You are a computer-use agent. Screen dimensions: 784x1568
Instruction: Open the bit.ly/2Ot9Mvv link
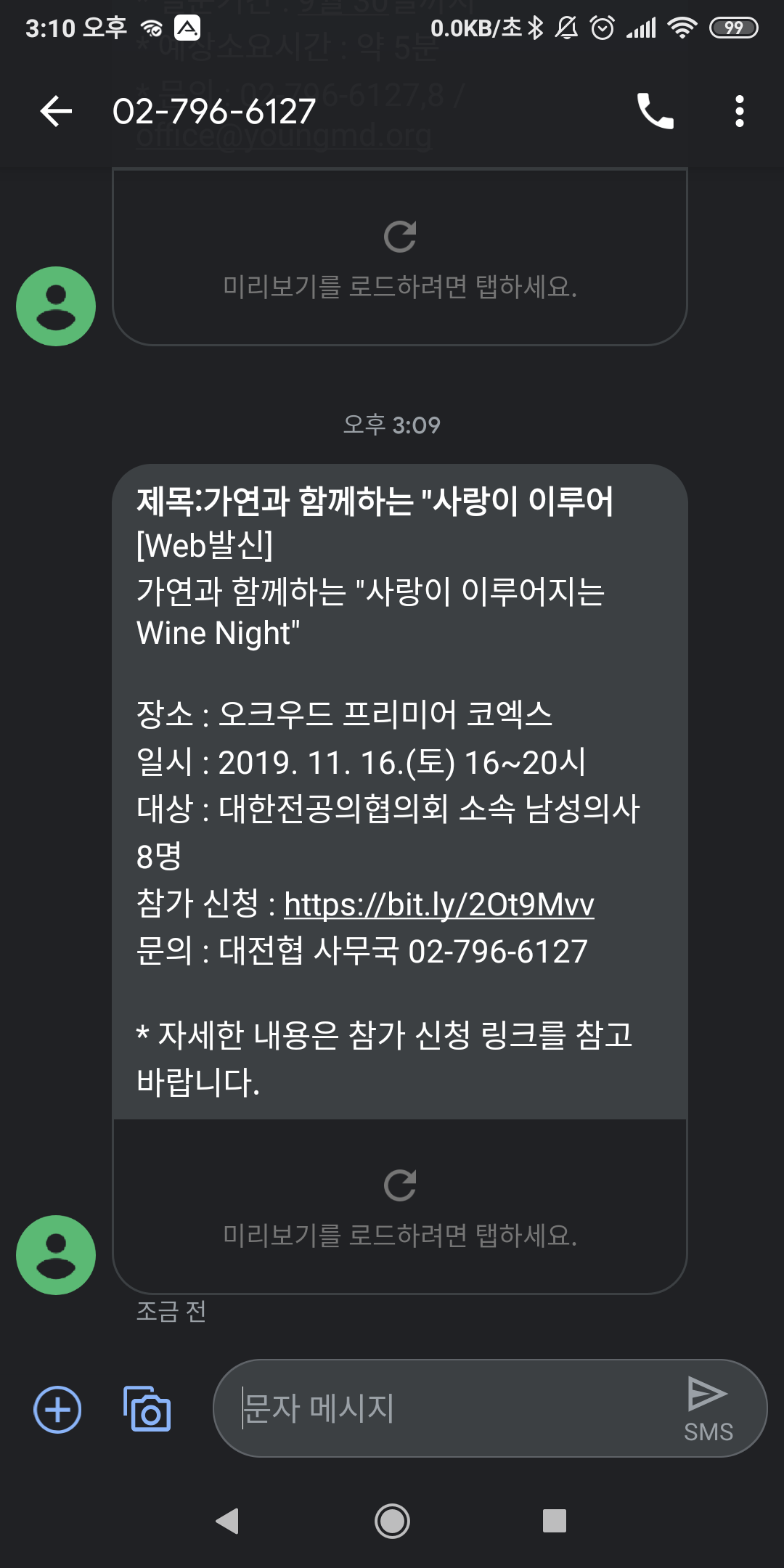coord(438,905)
